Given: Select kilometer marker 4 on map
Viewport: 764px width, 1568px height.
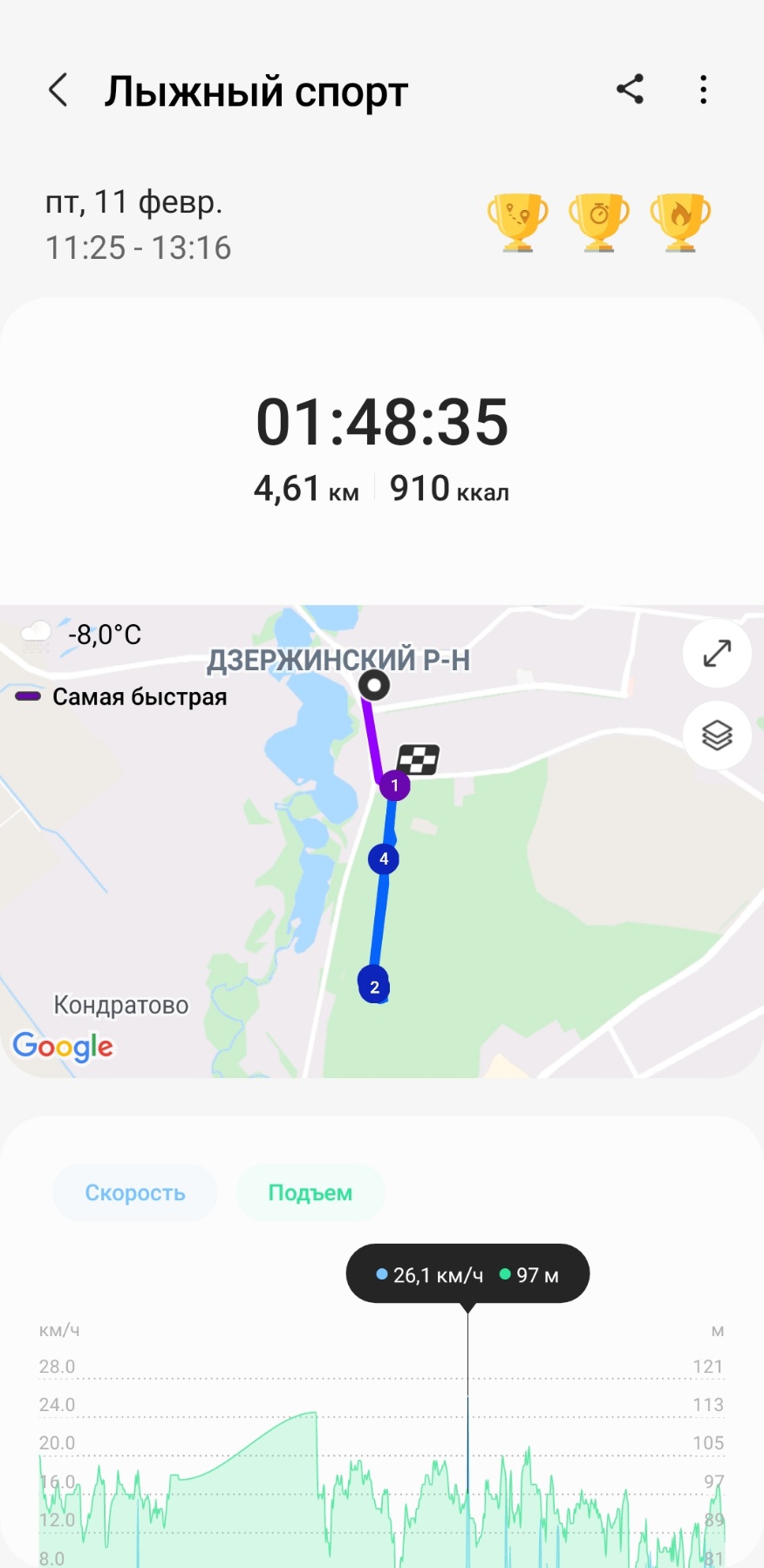Looking at the screenshot, I should click(x=384, y=859).
